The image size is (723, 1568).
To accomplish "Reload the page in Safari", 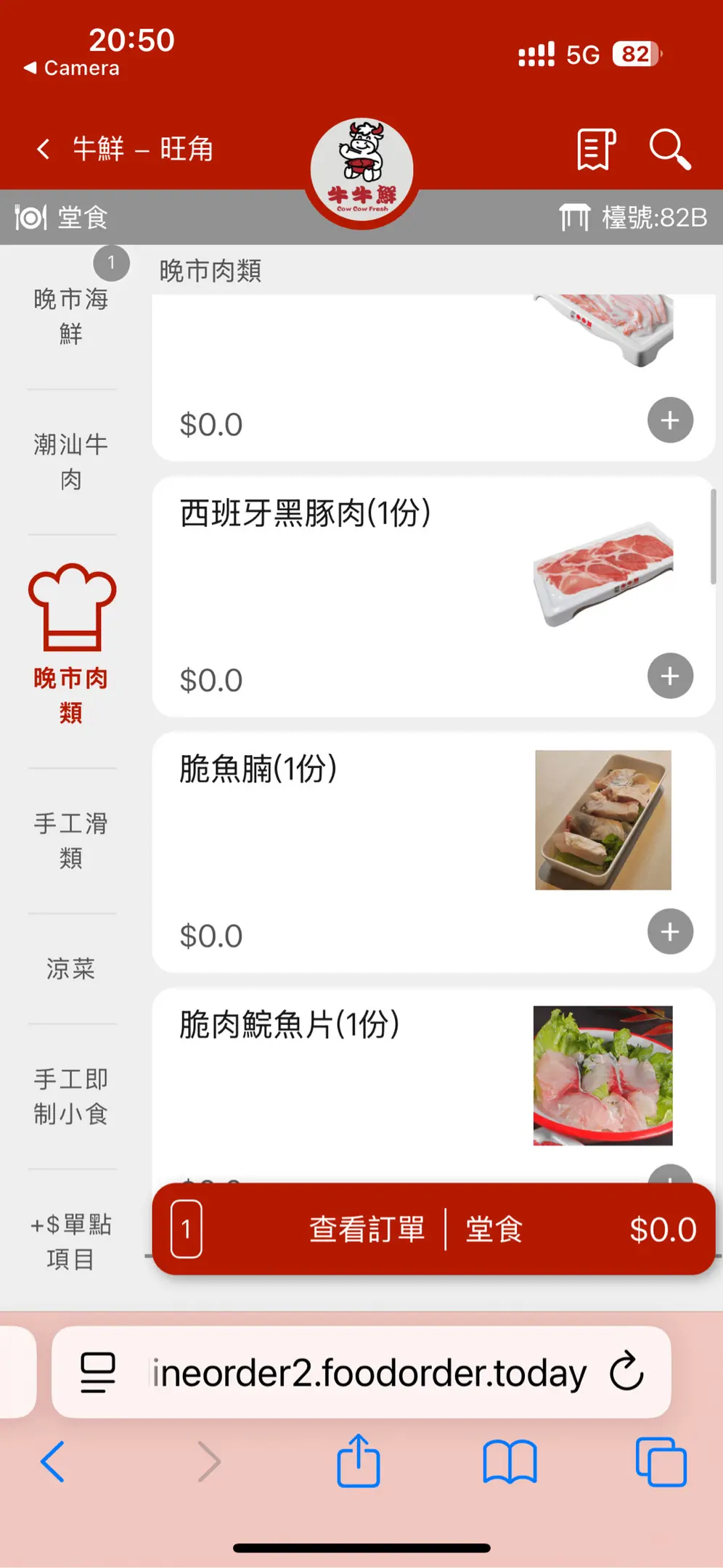I will (626, 1371).
